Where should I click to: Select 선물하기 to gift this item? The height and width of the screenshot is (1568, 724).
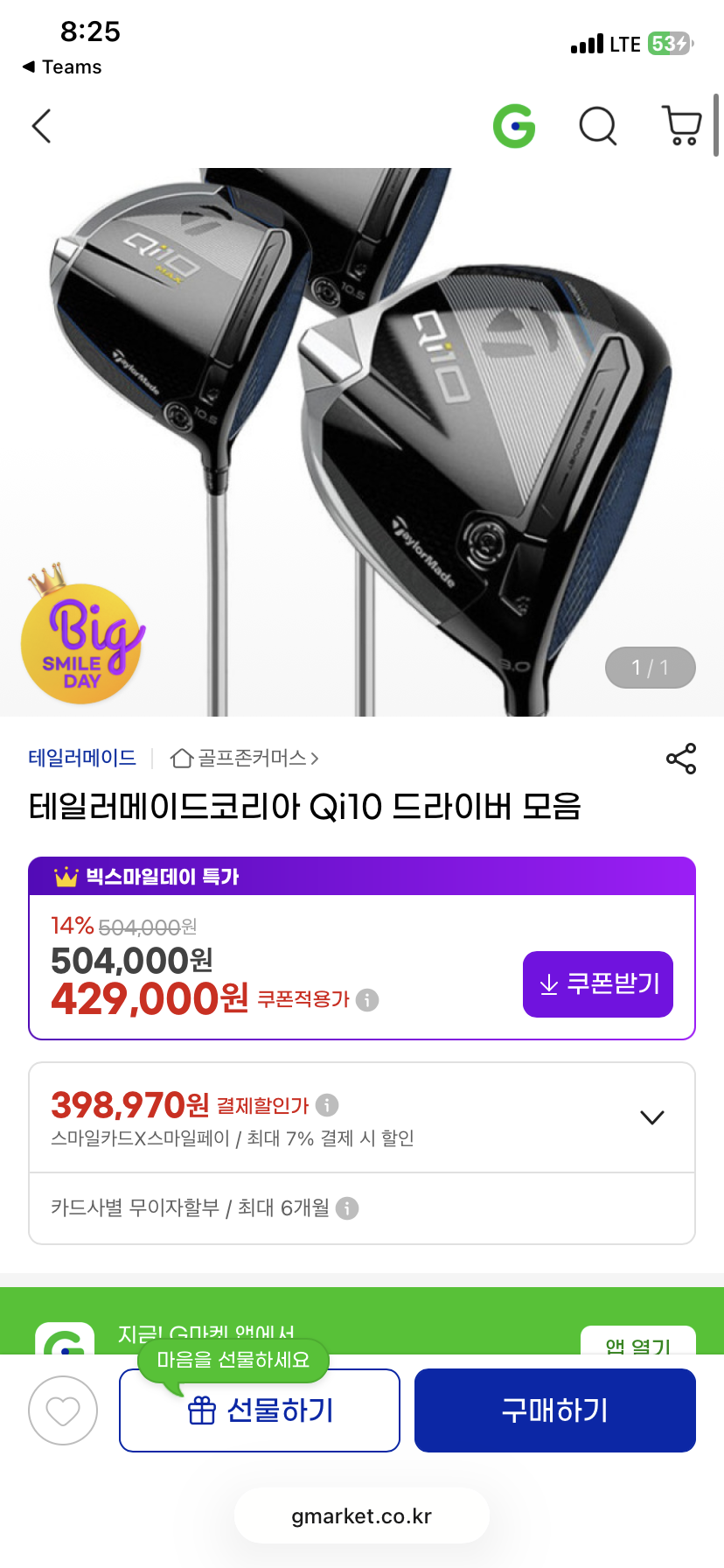260,1410
